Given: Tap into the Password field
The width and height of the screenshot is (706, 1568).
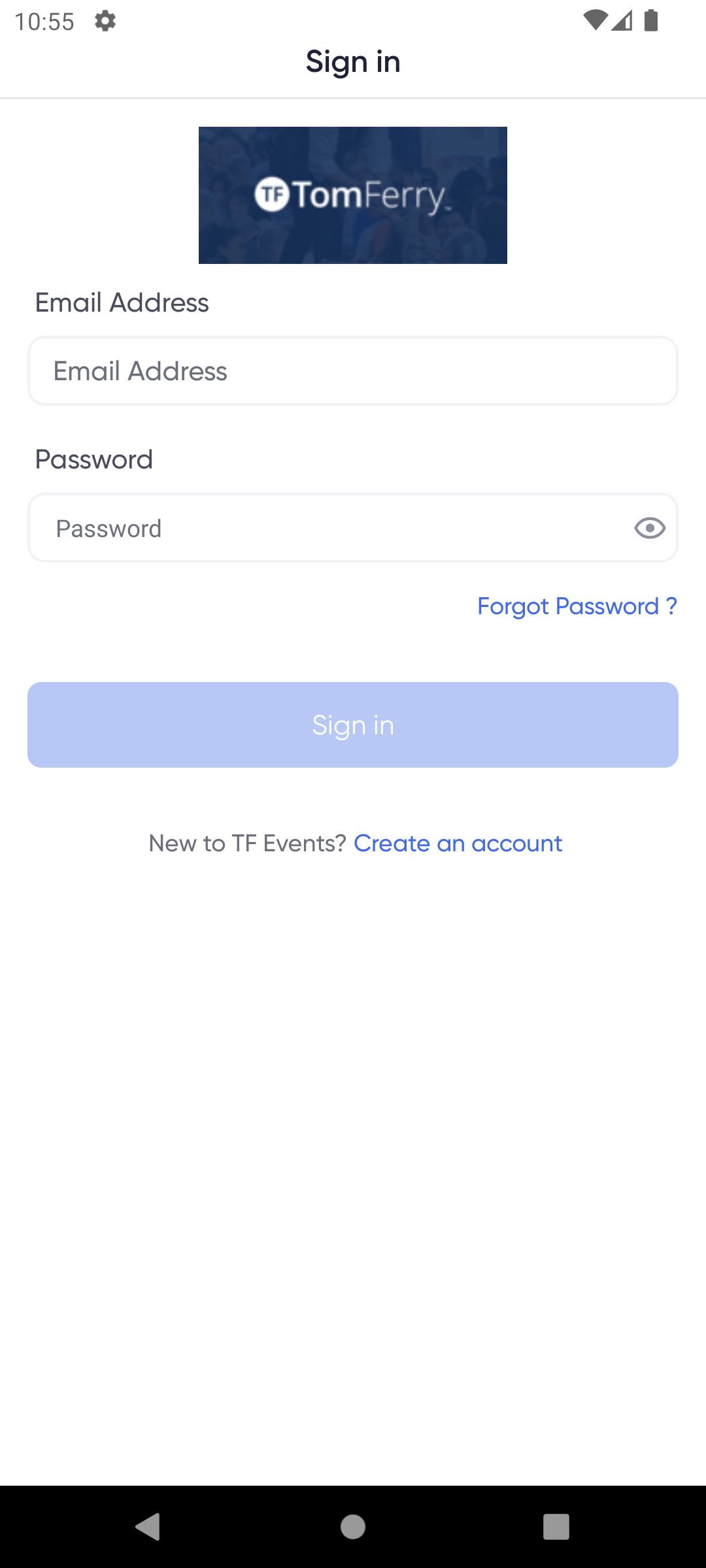Looking at the screenshot, I should [327, 528].
